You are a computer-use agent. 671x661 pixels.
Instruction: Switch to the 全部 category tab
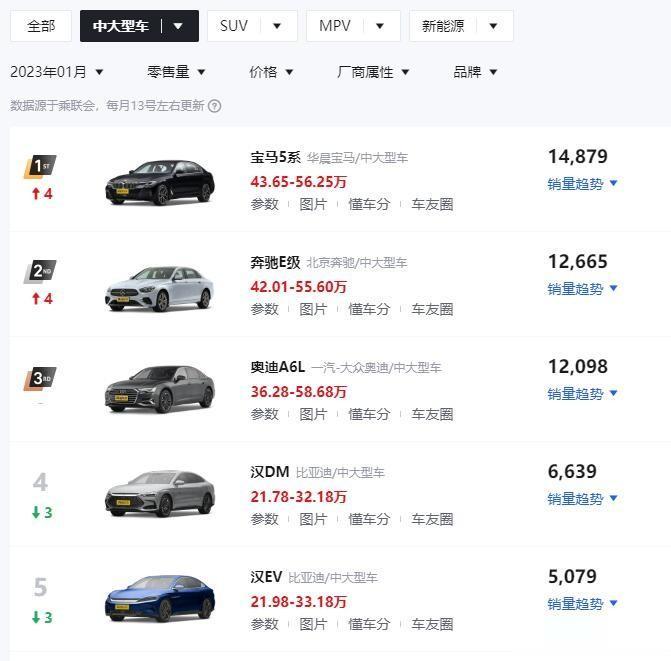click(41, 26)
